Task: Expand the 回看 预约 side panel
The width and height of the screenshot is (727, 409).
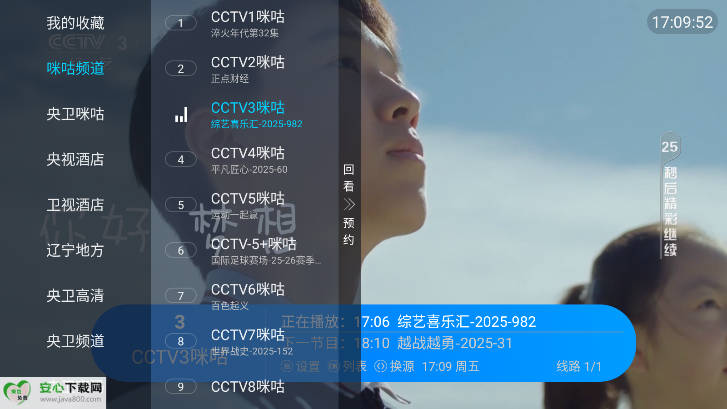Action: point(349,205)
